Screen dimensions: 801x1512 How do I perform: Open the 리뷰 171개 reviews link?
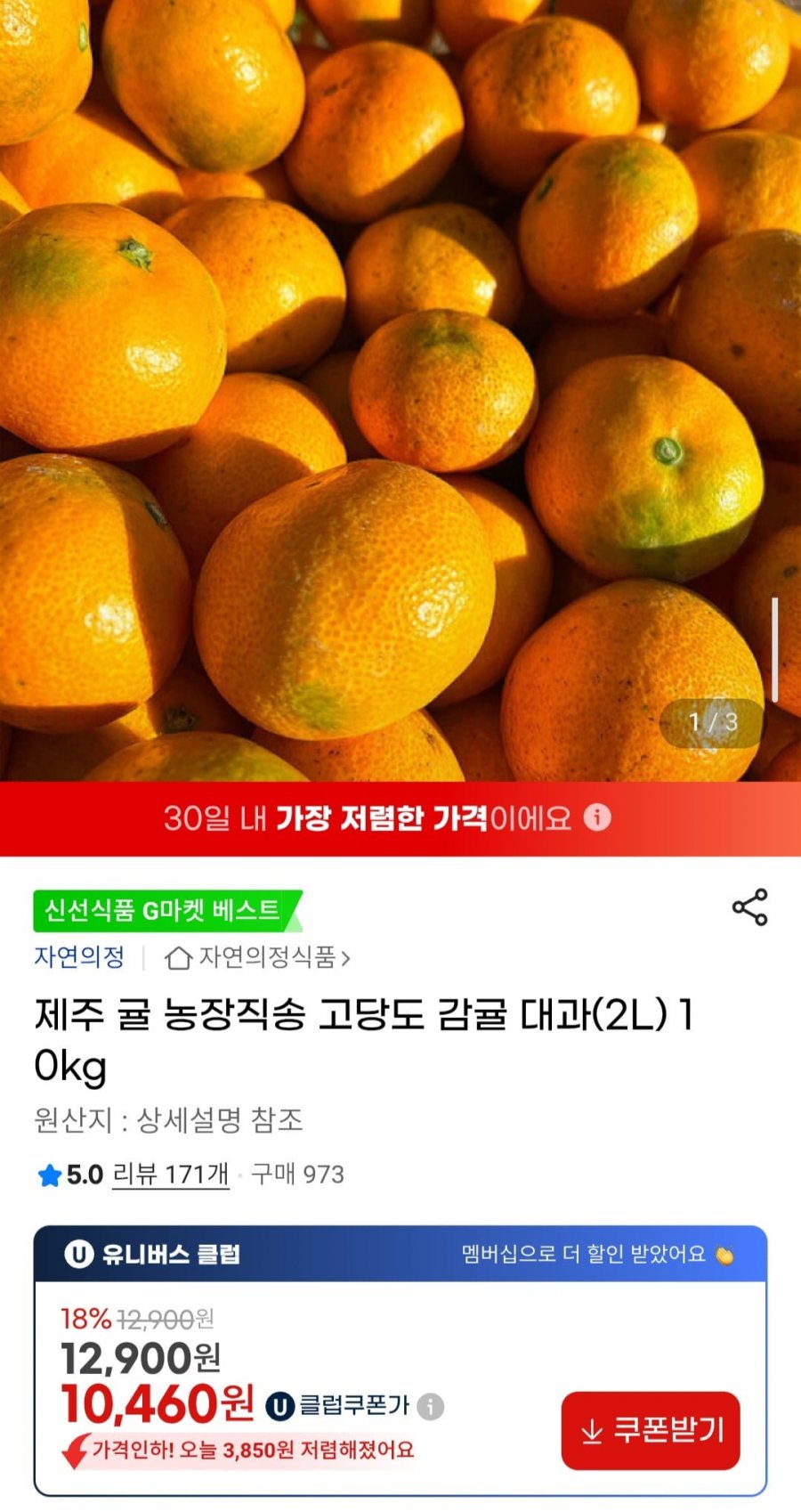click(171, 1174)
